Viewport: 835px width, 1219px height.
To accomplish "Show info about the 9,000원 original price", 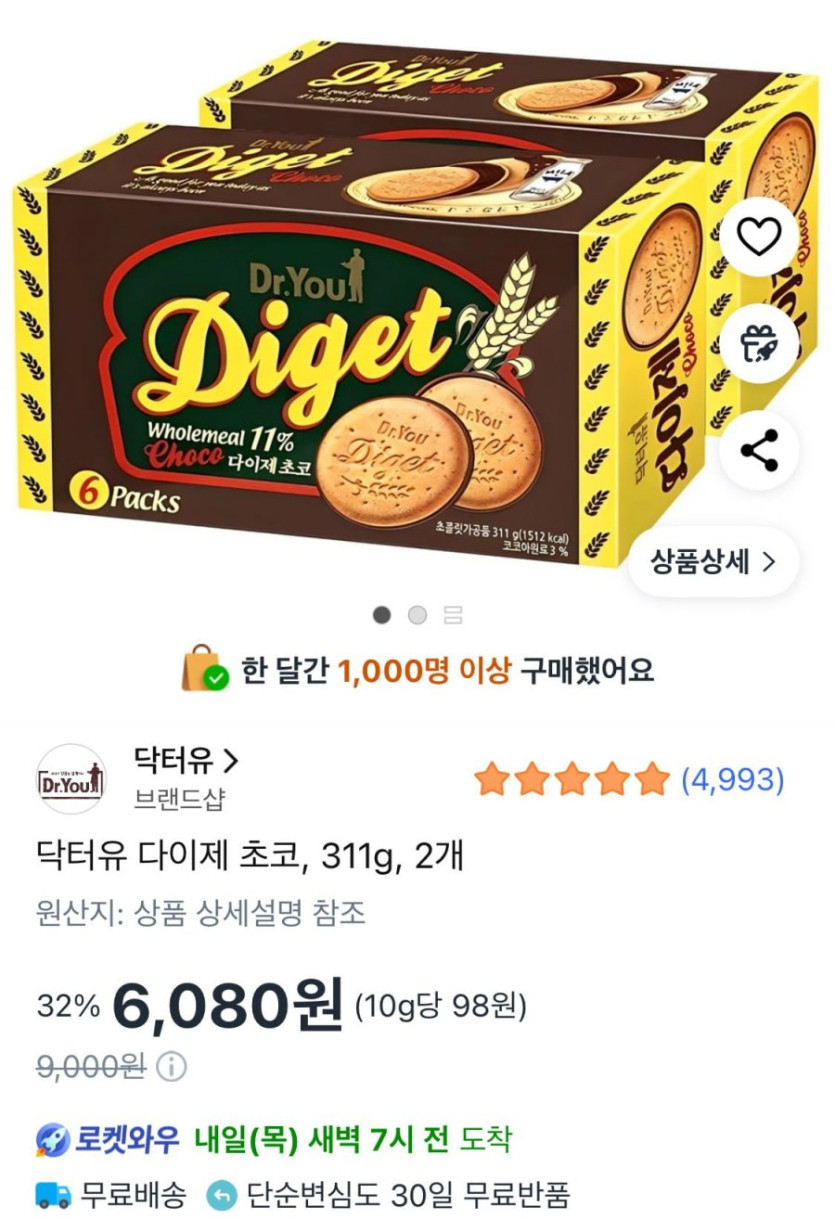I will click(x=172, y=1067).
